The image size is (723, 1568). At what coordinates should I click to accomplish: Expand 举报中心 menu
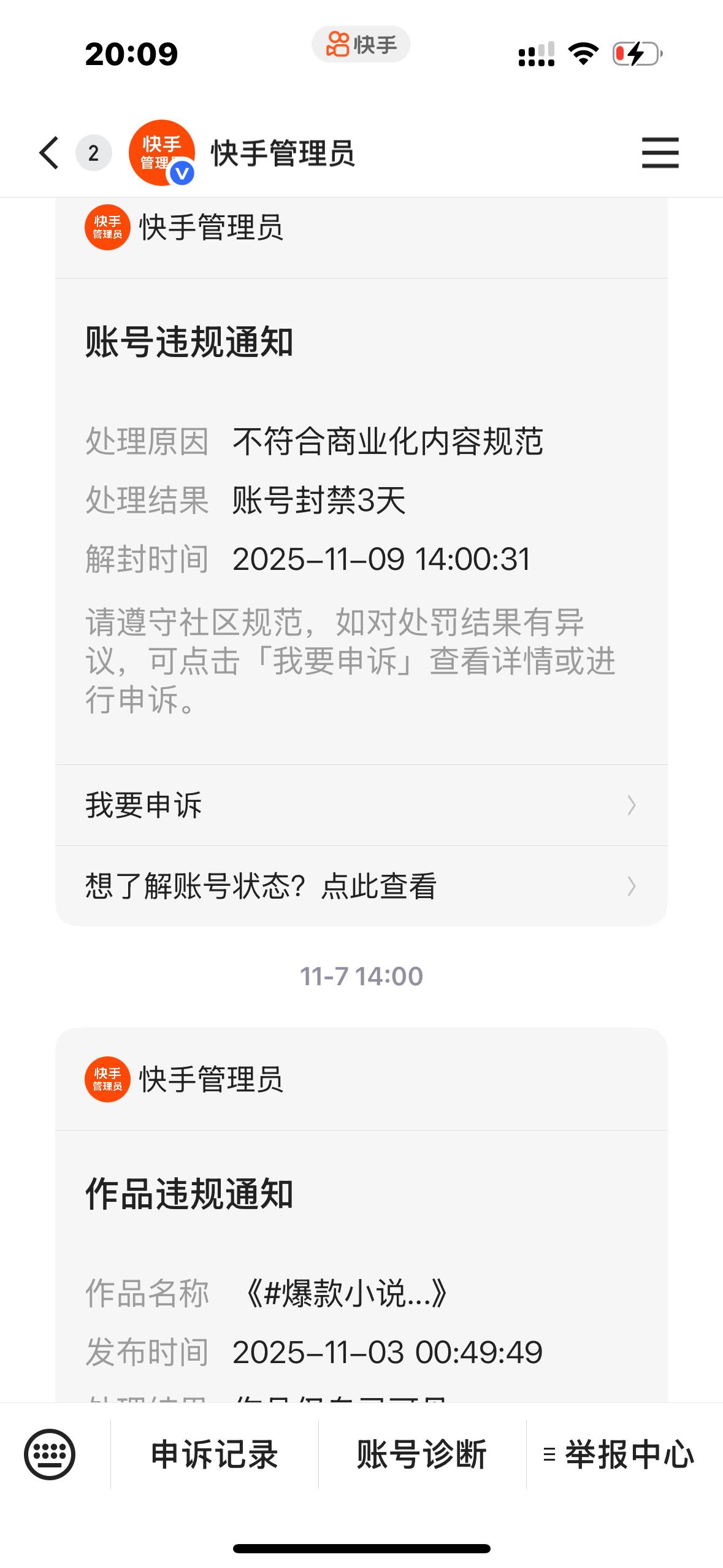coord(619,1455)
